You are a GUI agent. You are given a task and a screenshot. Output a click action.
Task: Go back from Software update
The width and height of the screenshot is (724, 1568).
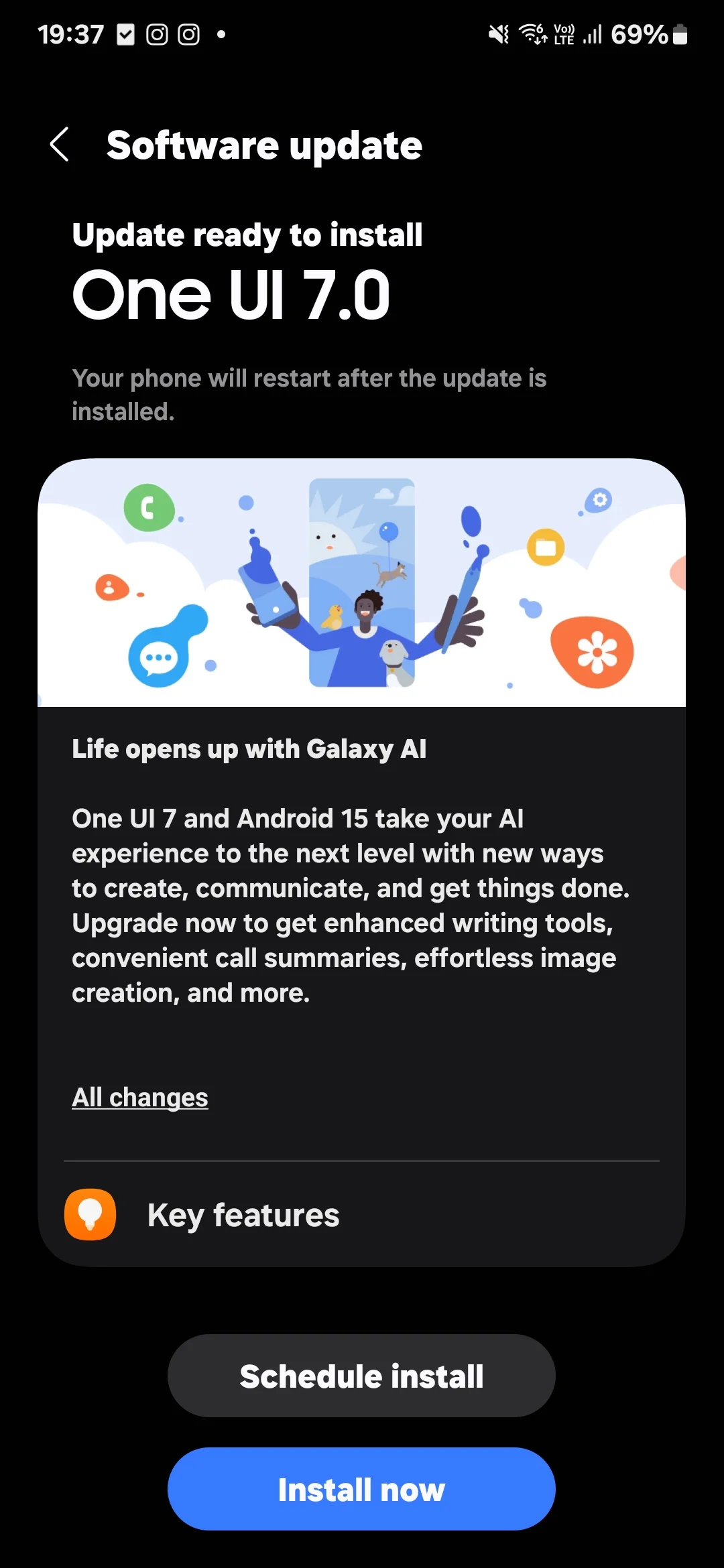tap(60, 144)
